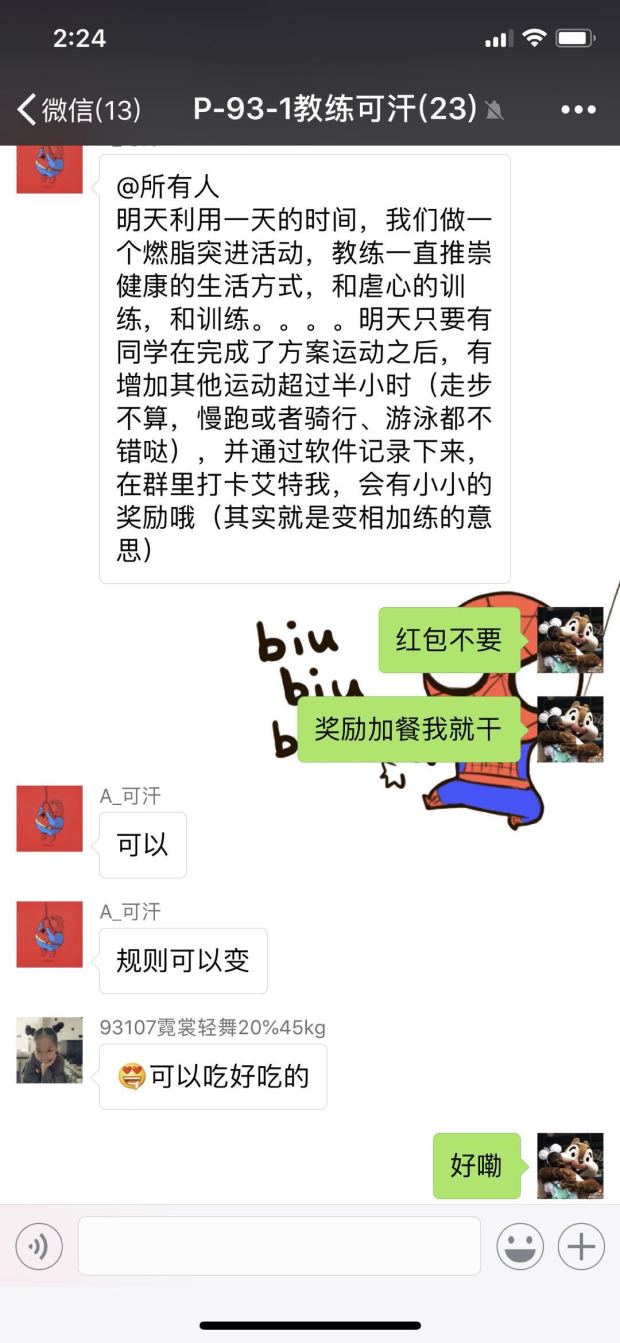Go back to the 微信 chat list
This screenshot has height=1343, width=620.
click(78, 109)
